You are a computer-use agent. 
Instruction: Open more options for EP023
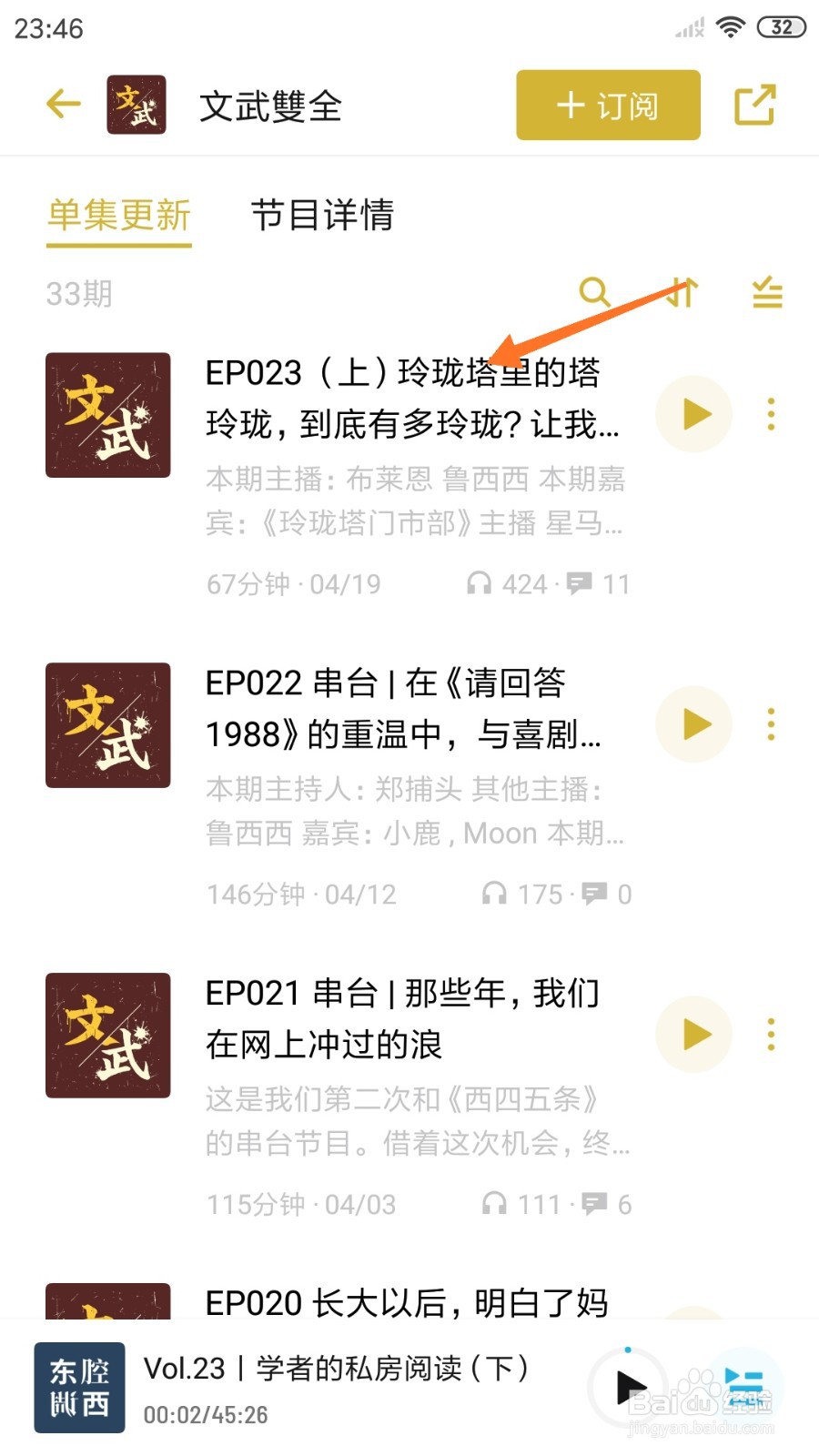tap(771, 415)
